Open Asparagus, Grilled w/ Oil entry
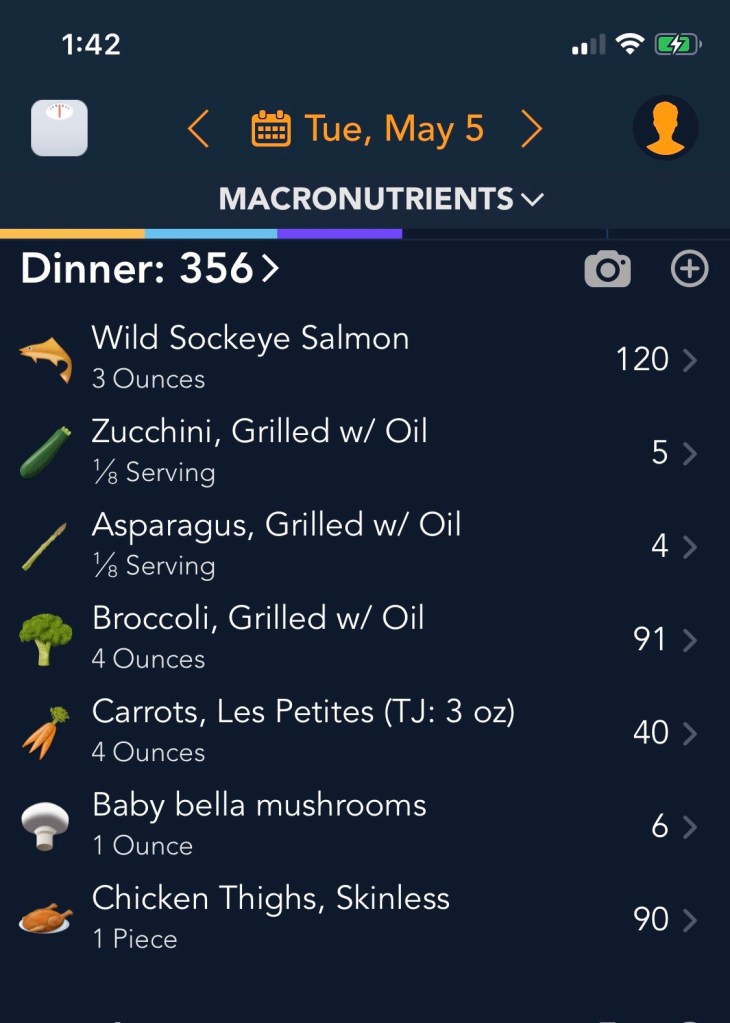 360,545
